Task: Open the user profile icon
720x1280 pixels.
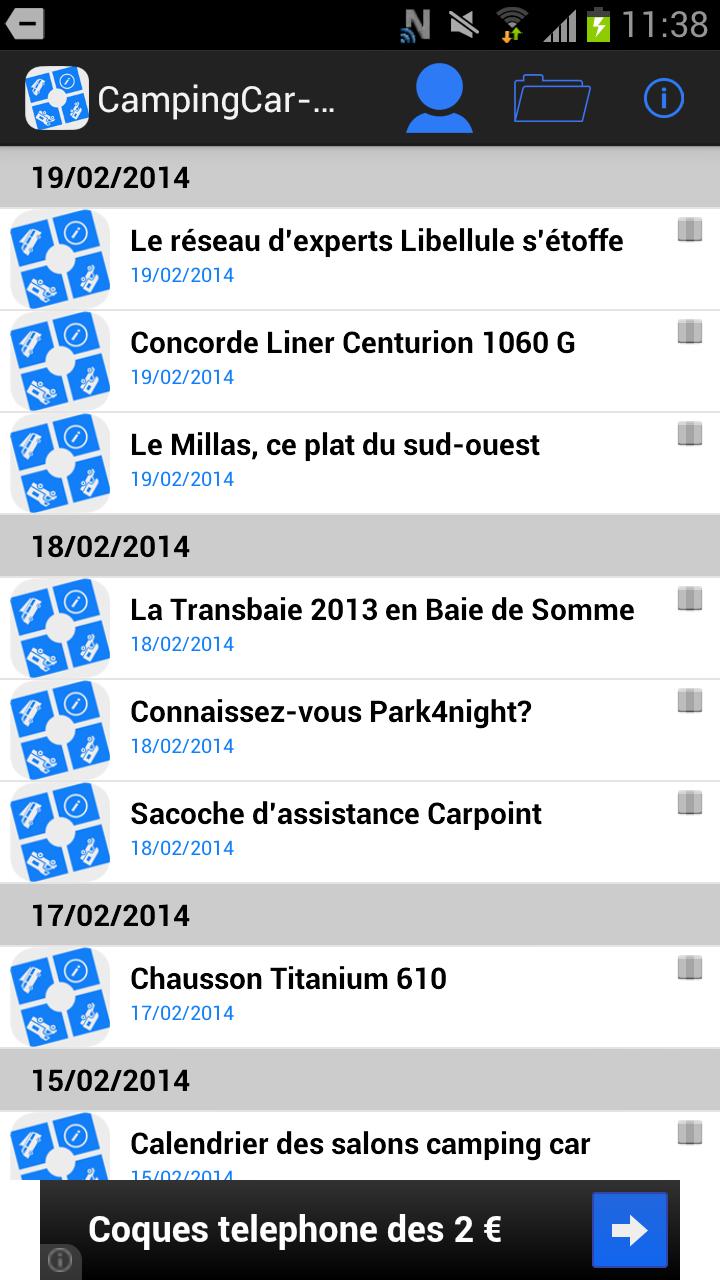Action: pyautogui.click(x=439, y=98)
